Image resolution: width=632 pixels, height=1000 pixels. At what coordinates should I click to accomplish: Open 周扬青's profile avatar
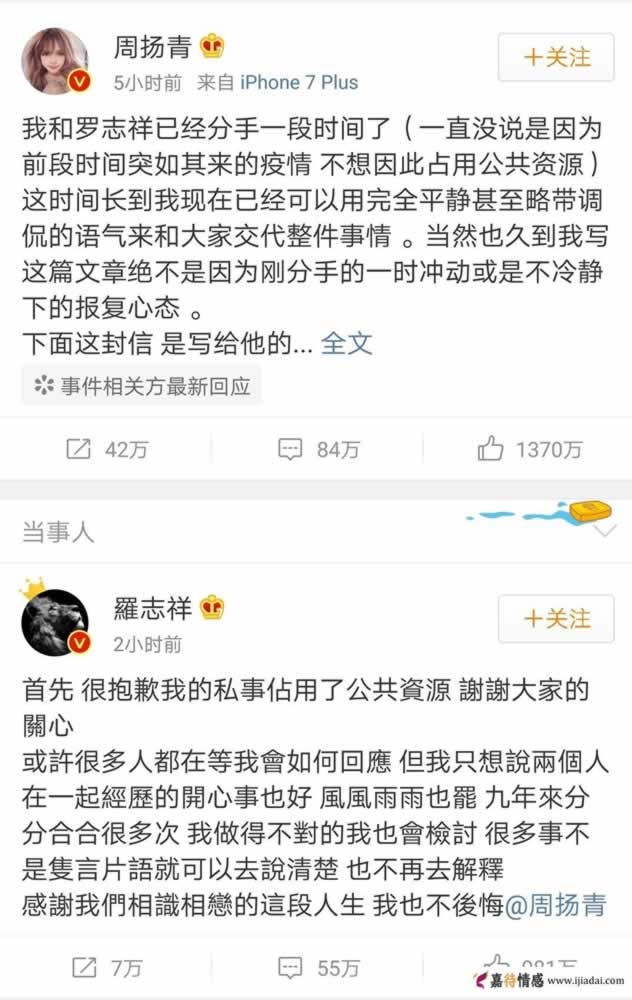(x=56, y=61)
